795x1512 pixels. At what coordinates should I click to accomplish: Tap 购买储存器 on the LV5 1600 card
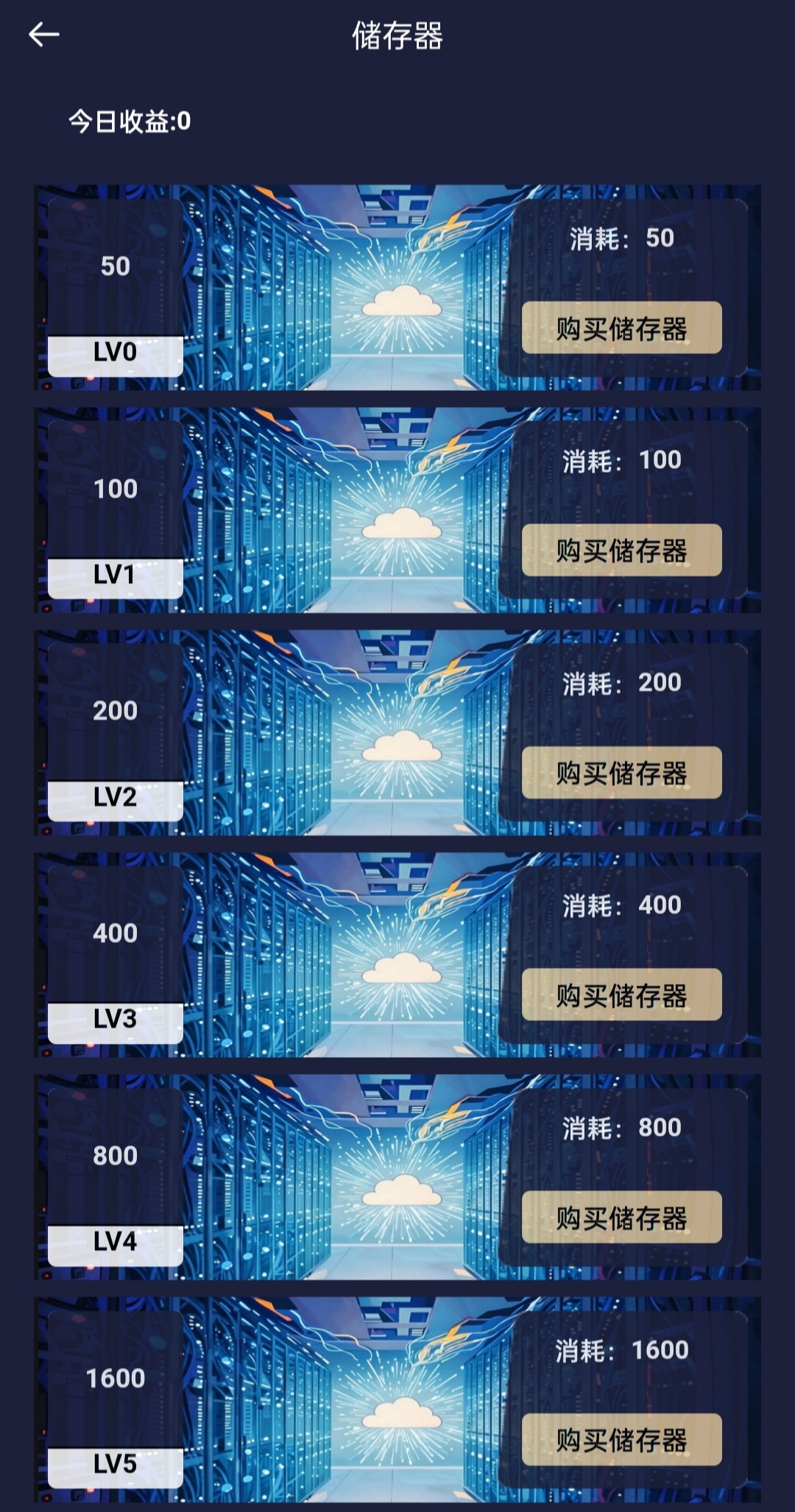[621, 1439]
